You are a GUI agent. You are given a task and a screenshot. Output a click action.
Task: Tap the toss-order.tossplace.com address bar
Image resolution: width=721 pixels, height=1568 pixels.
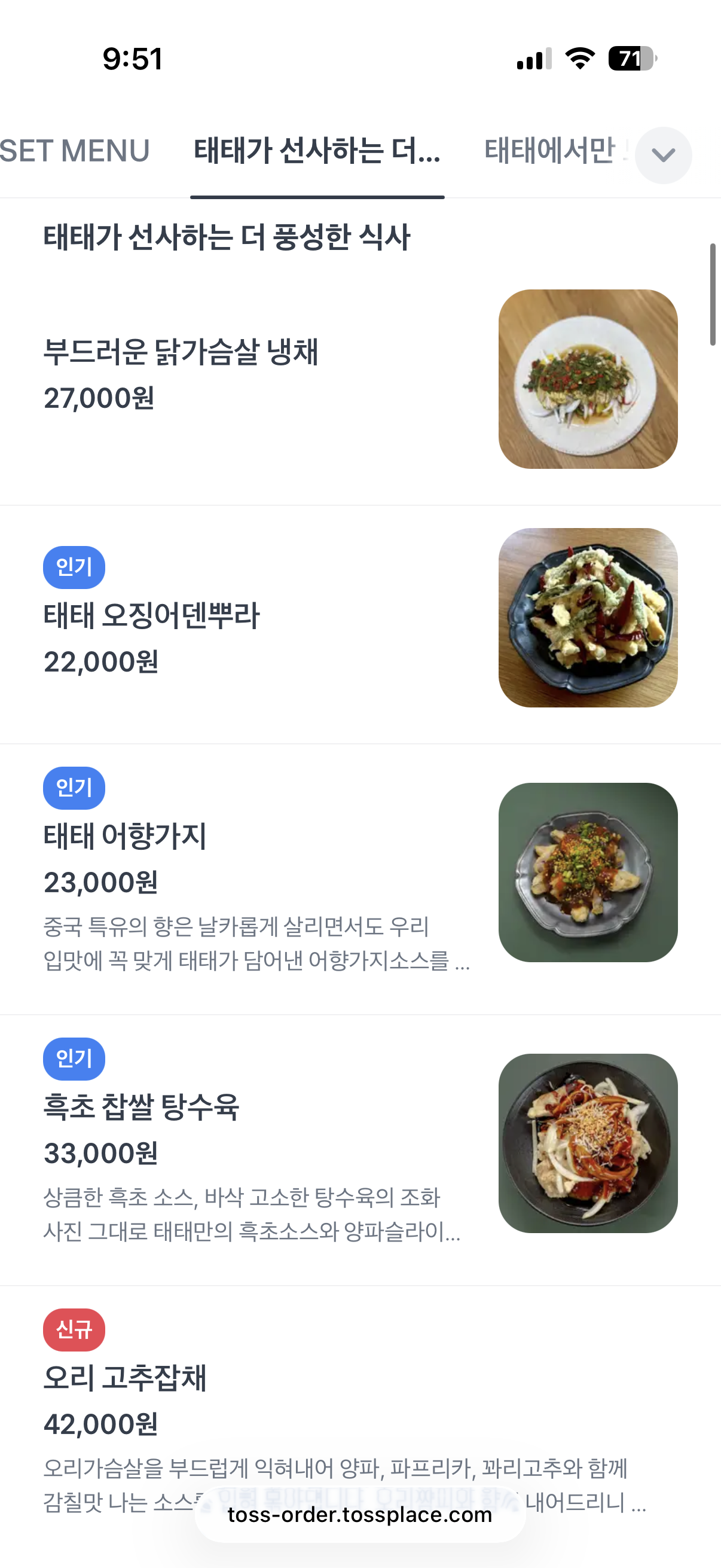pos(360,1515)
